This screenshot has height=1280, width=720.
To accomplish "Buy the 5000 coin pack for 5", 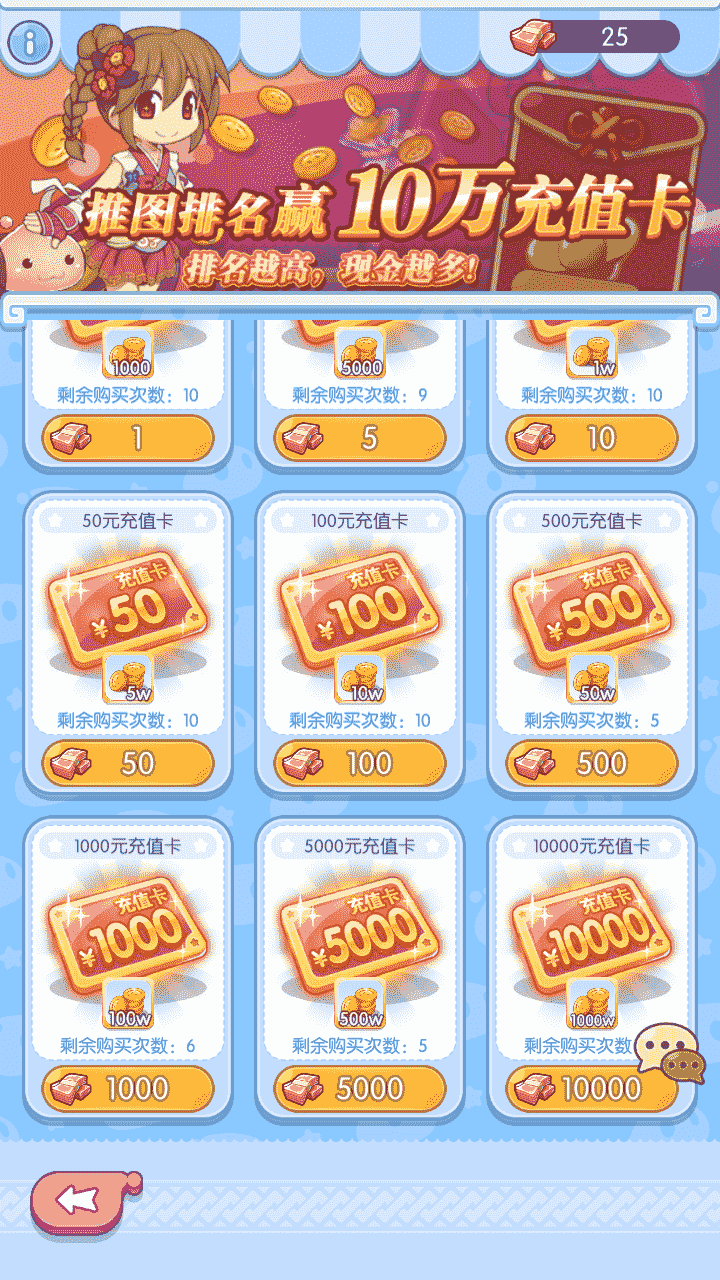I will pos(360,438).
